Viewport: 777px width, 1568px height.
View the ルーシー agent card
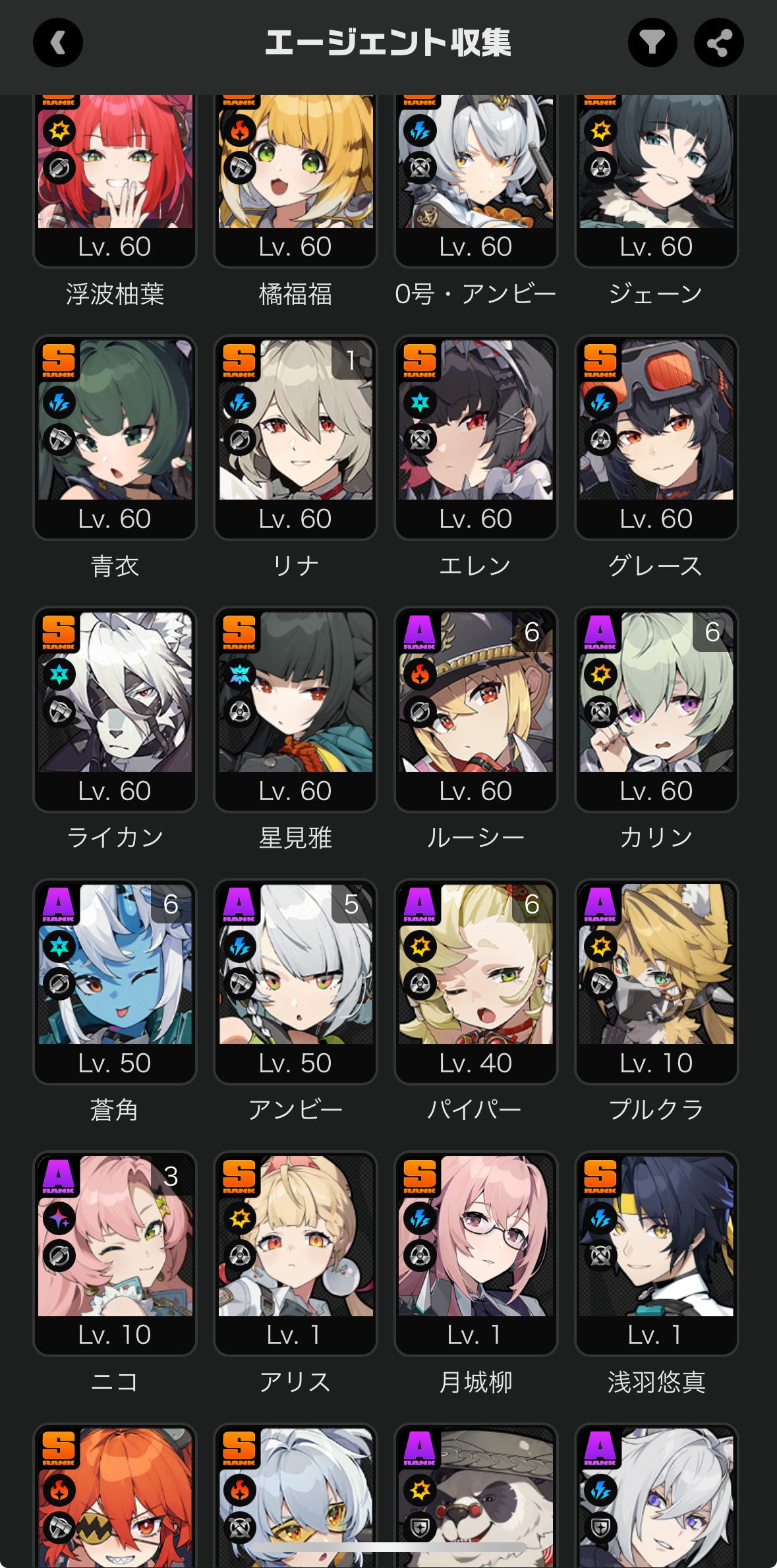[476, 710]
